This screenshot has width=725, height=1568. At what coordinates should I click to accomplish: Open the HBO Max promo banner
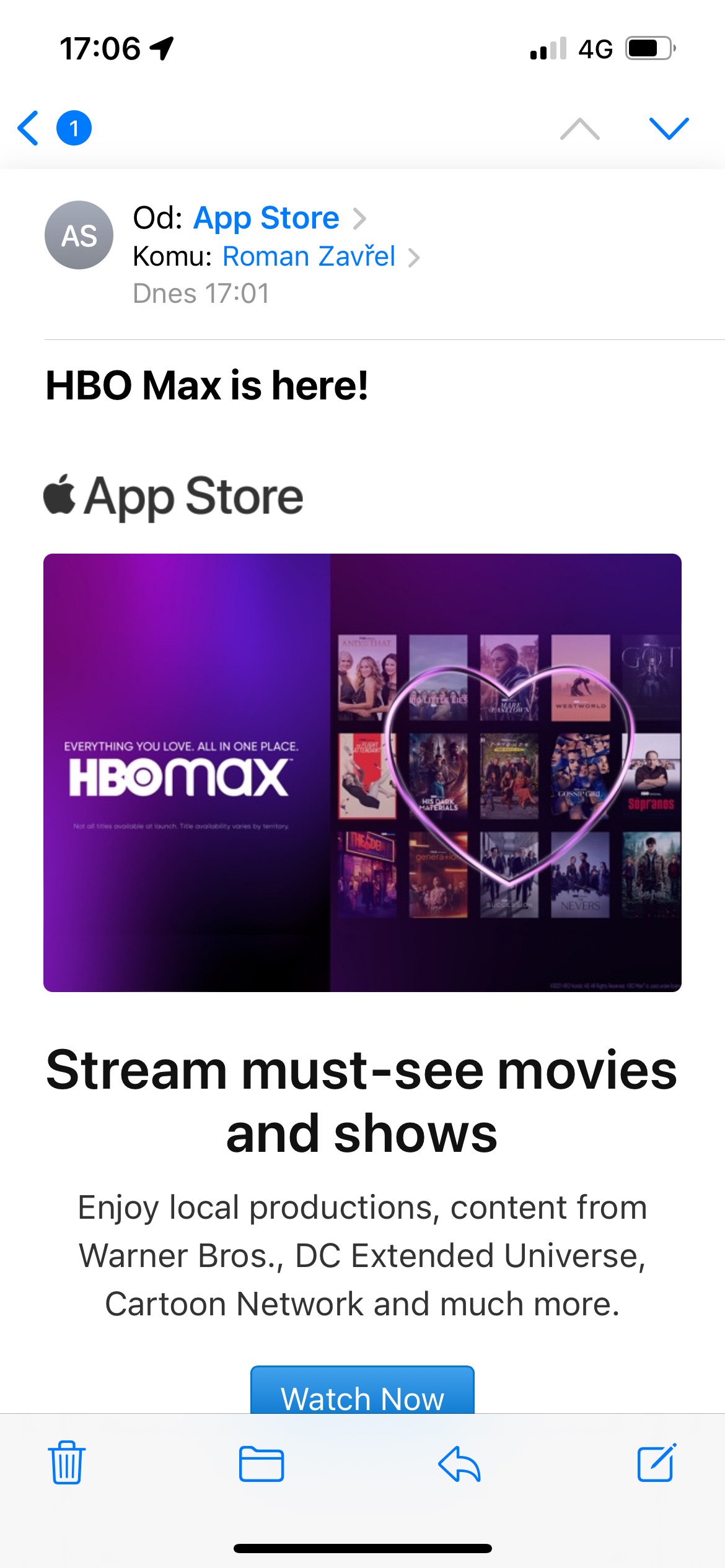tap(362, 772)
